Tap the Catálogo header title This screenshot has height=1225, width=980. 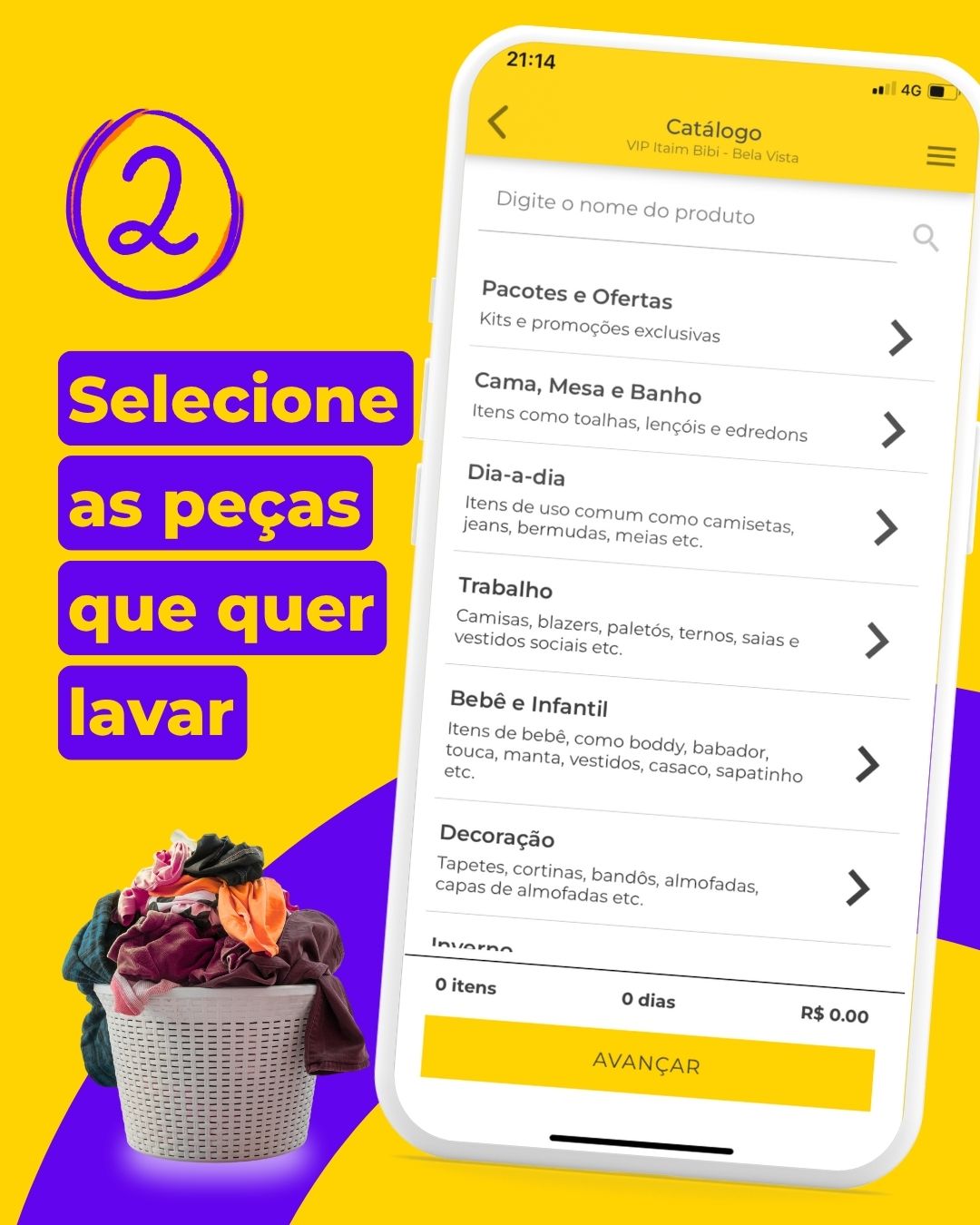tap(714, 131)
